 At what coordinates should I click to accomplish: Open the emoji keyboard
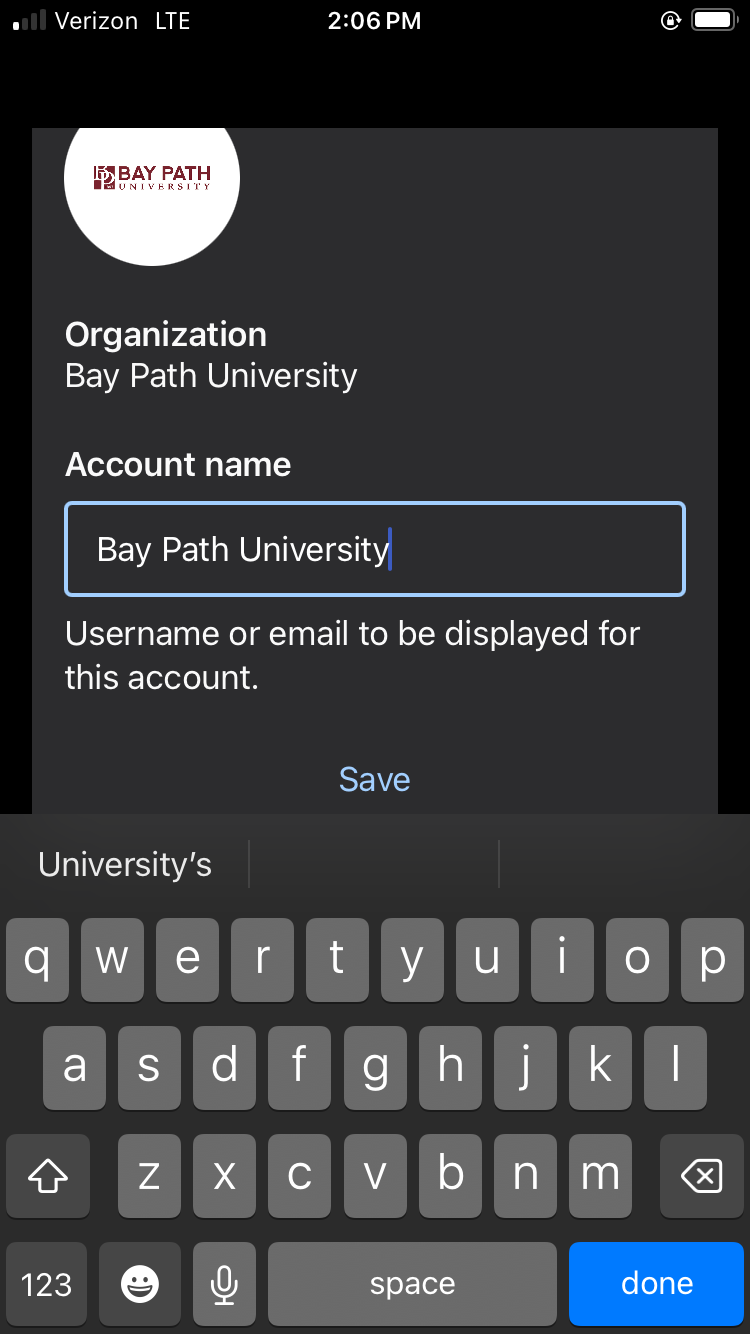[x=139, y=1284]
